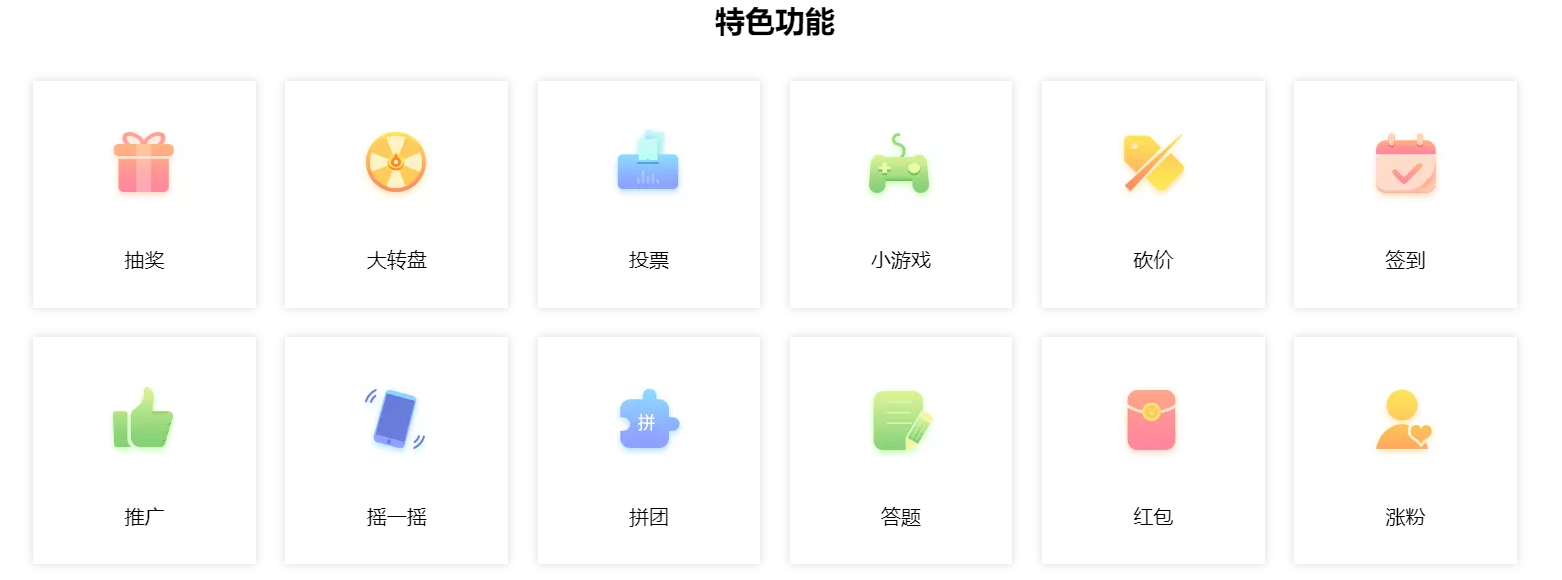The height and width of the screenshot is (580, 1562).
Task: Tap the 摇一摇 shake feature card
Action: click(396, 451)
